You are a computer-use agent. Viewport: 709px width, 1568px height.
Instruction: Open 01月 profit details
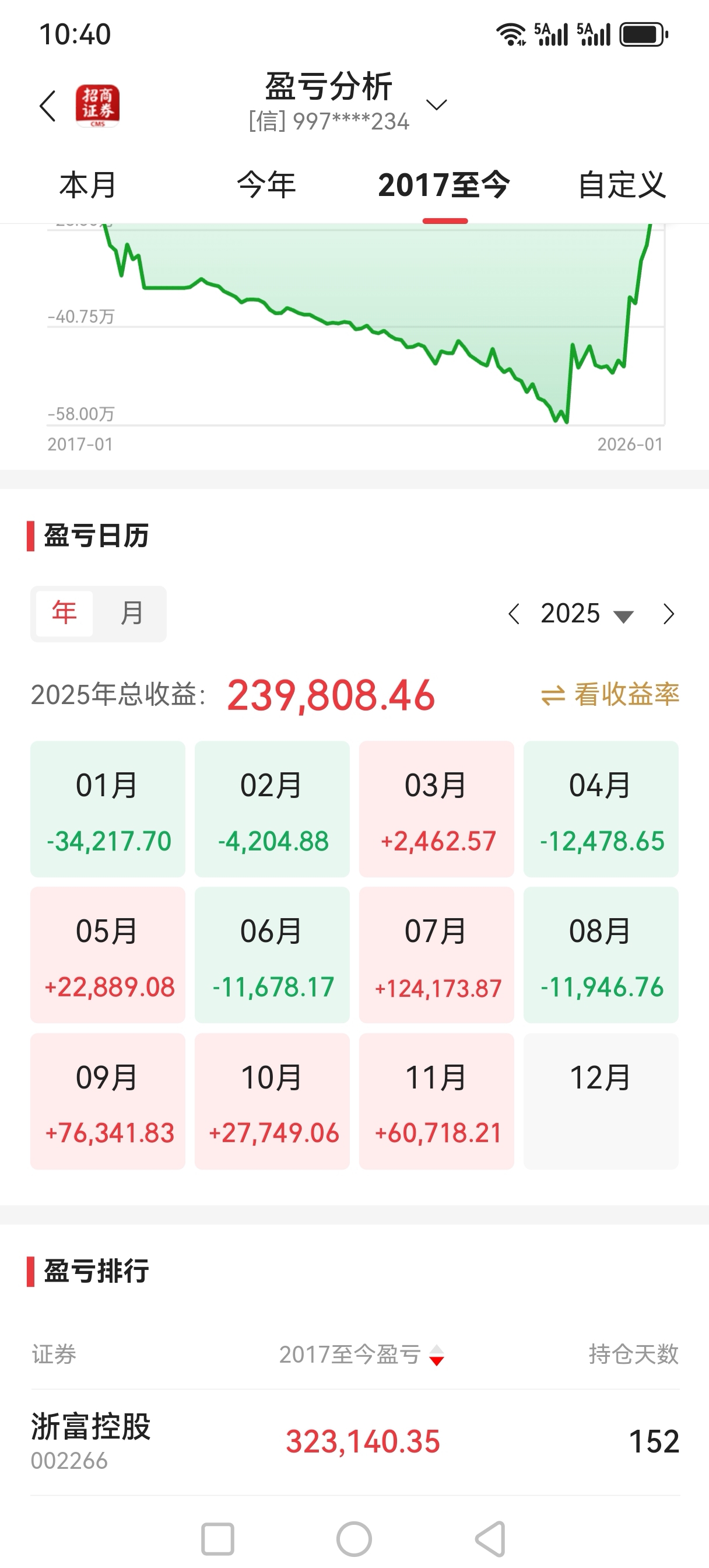pyautogui.click(x=108, y=809)
